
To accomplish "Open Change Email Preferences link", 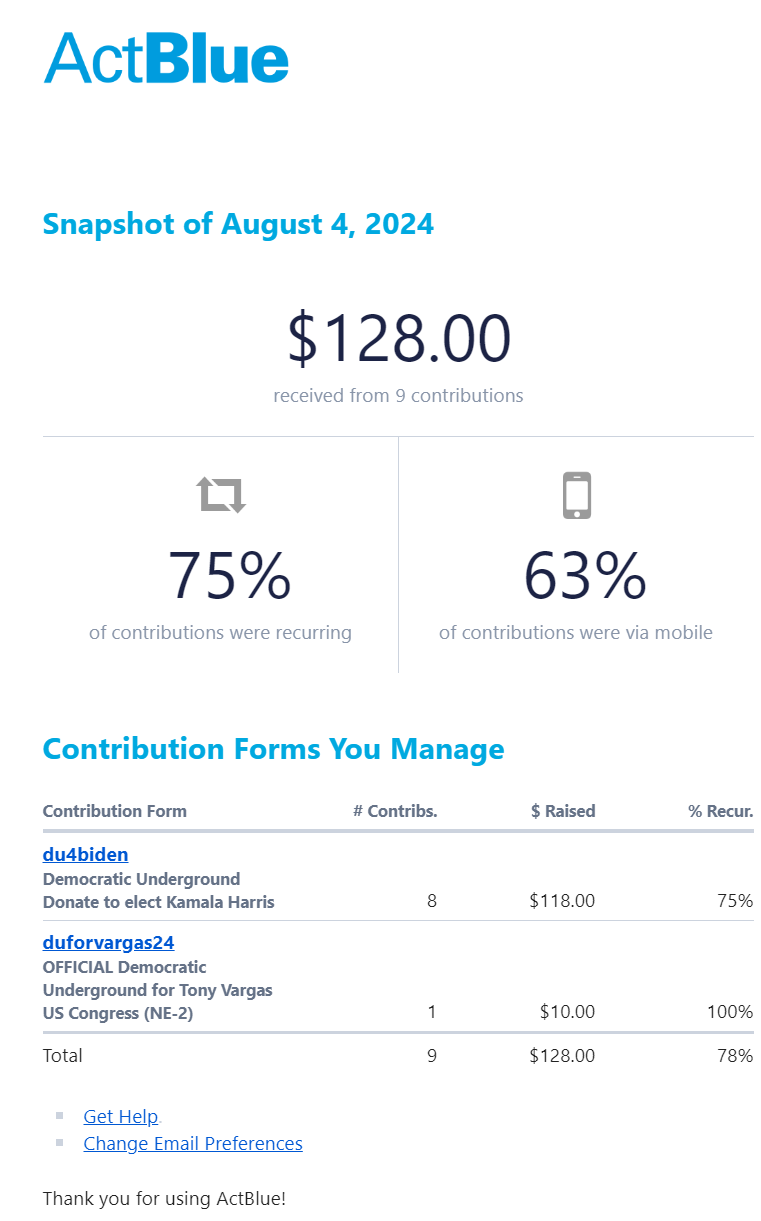I will [x=192, y=1144].
